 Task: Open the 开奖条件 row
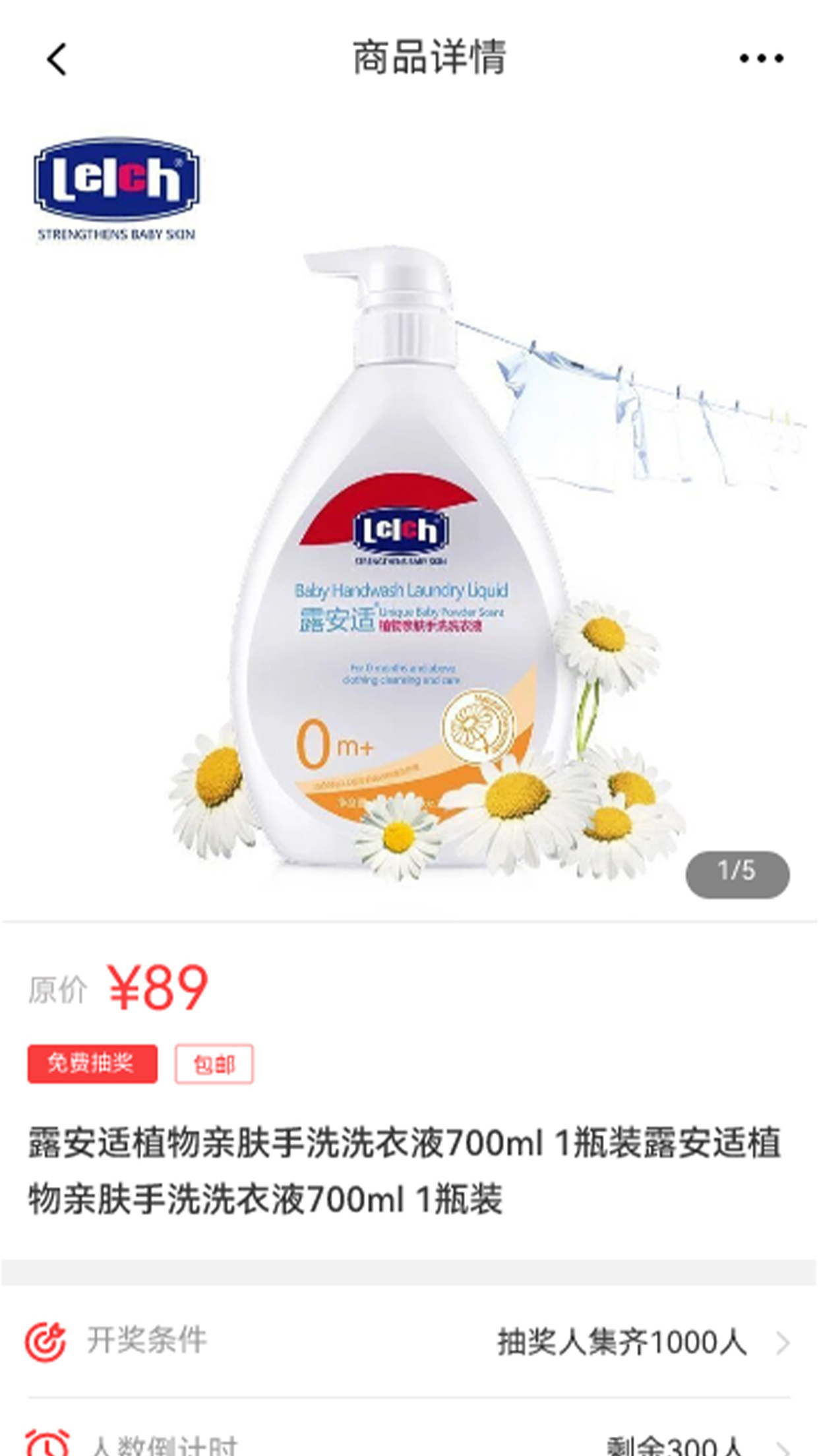point(409,1342)
